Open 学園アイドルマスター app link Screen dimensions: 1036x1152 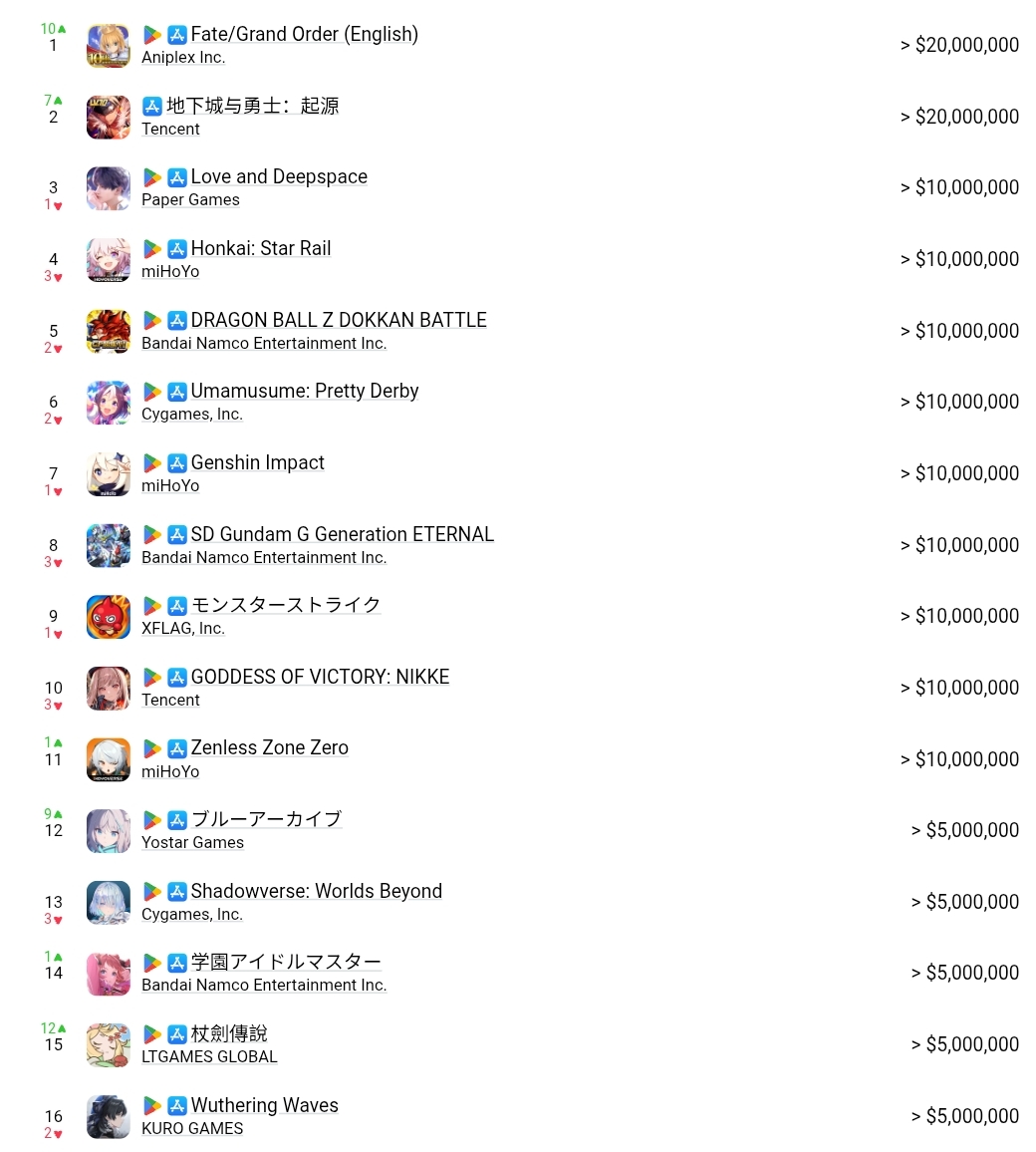pos(286,962)
